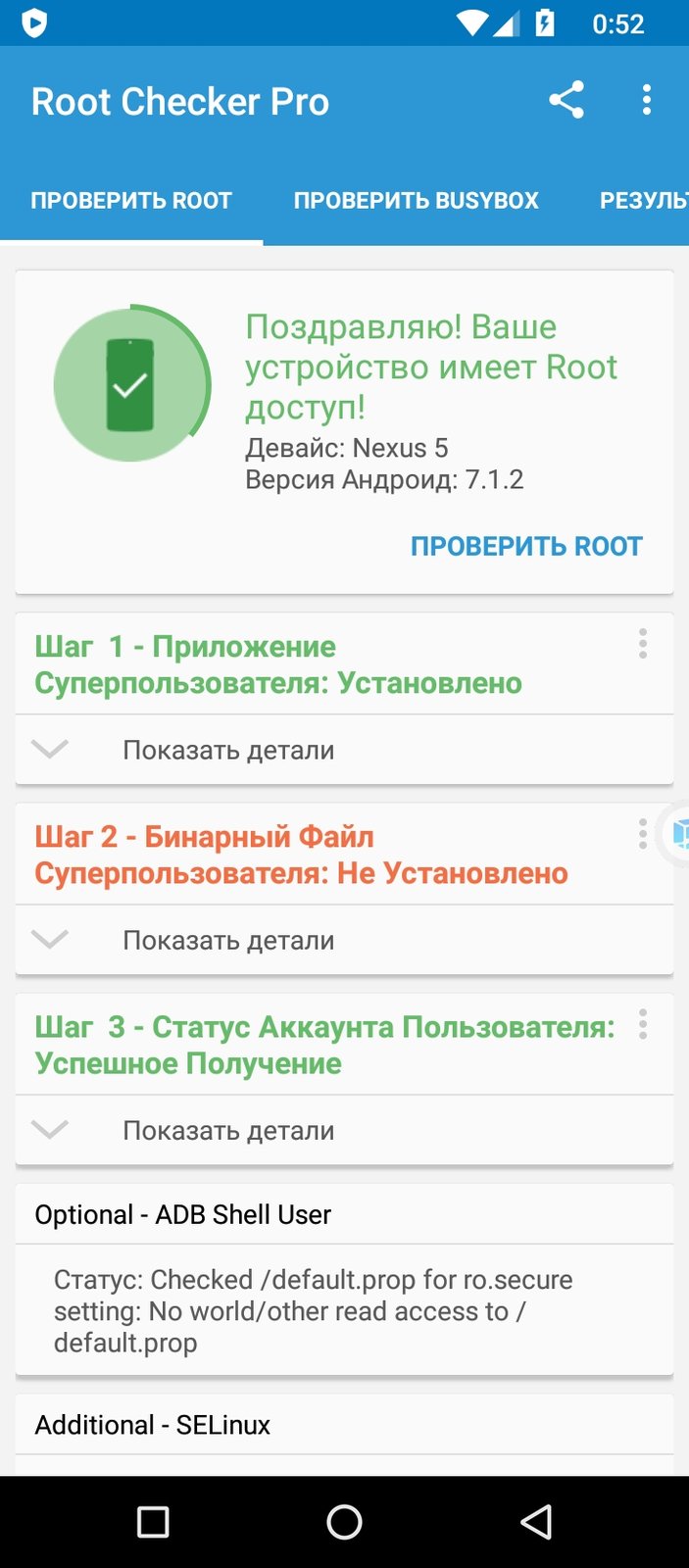689x1568 pixels.
Task: Open options menu for Шаг 3 card
Action: pyautogui.click(x=643, y=1024)
